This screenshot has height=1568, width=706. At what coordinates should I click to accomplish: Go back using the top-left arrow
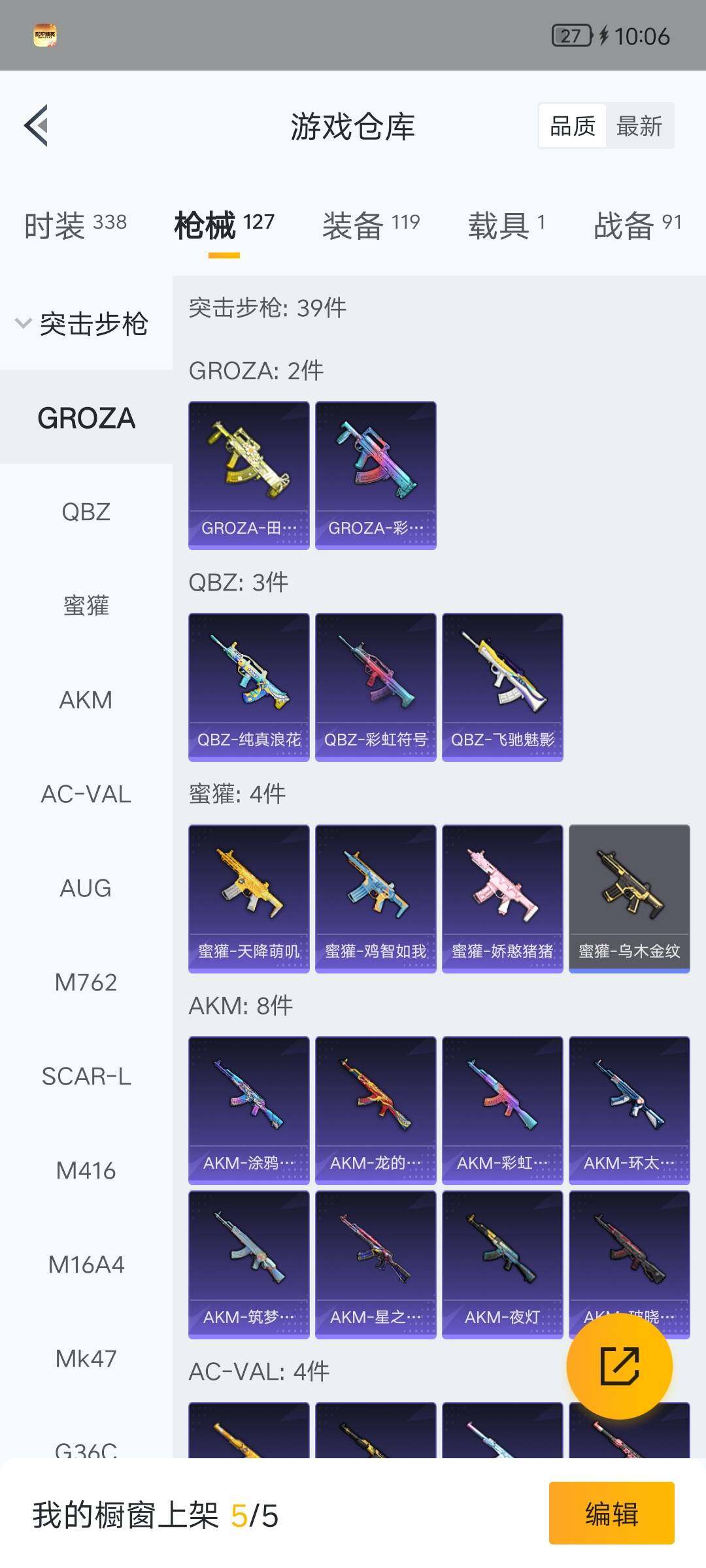(x=37, y=125)
